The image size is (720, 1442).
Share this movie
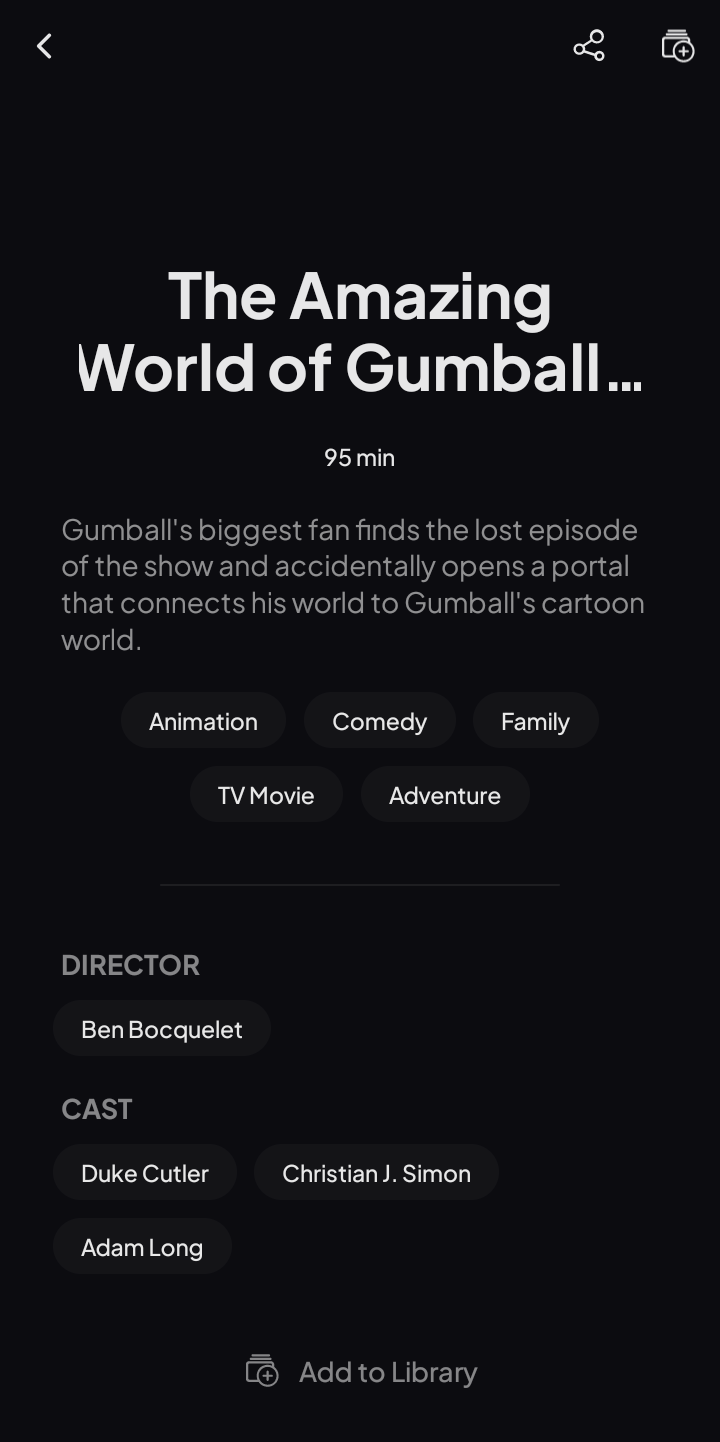pos(589,46)
